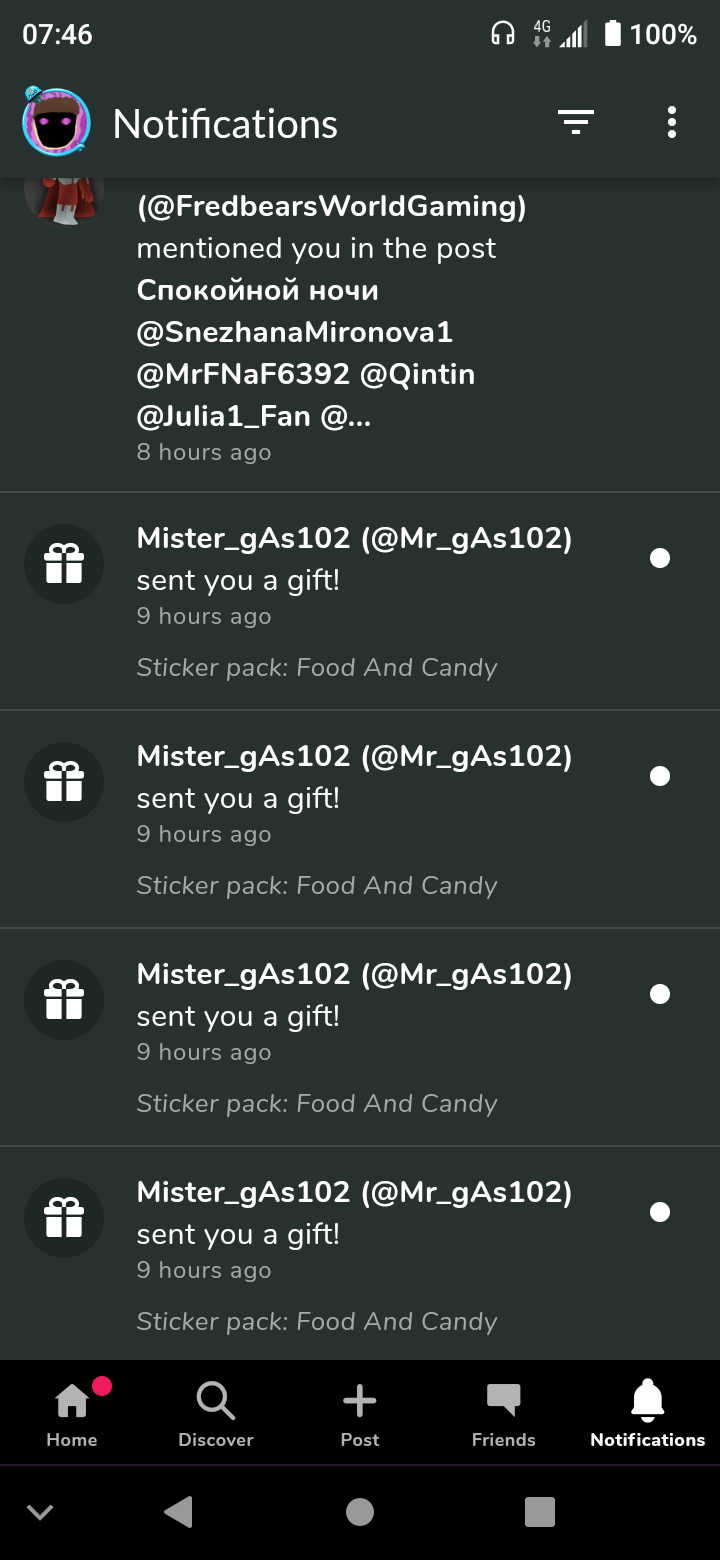
Task: Tap the profile avatar in the header
Action: pyautogui.click(x=57, y=123)
